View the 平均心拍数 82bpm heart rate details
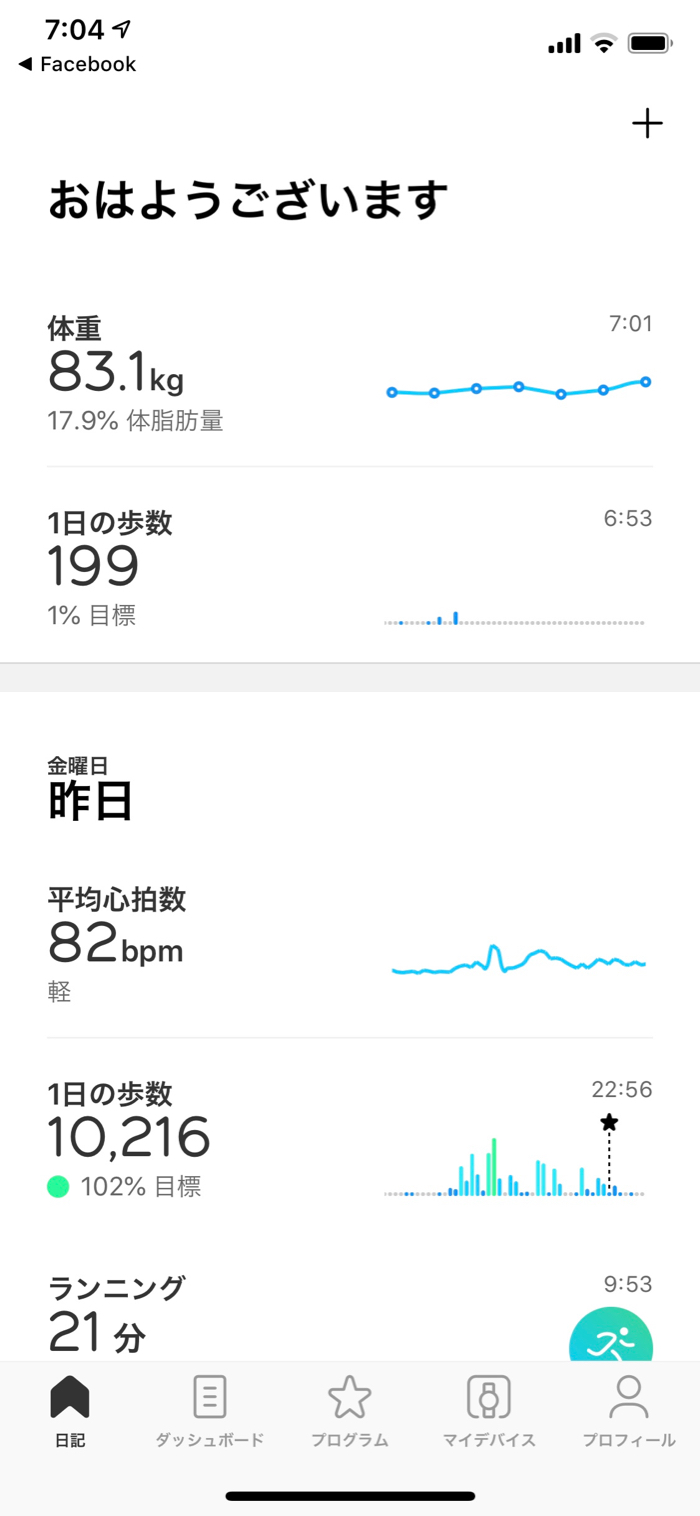 349,944
